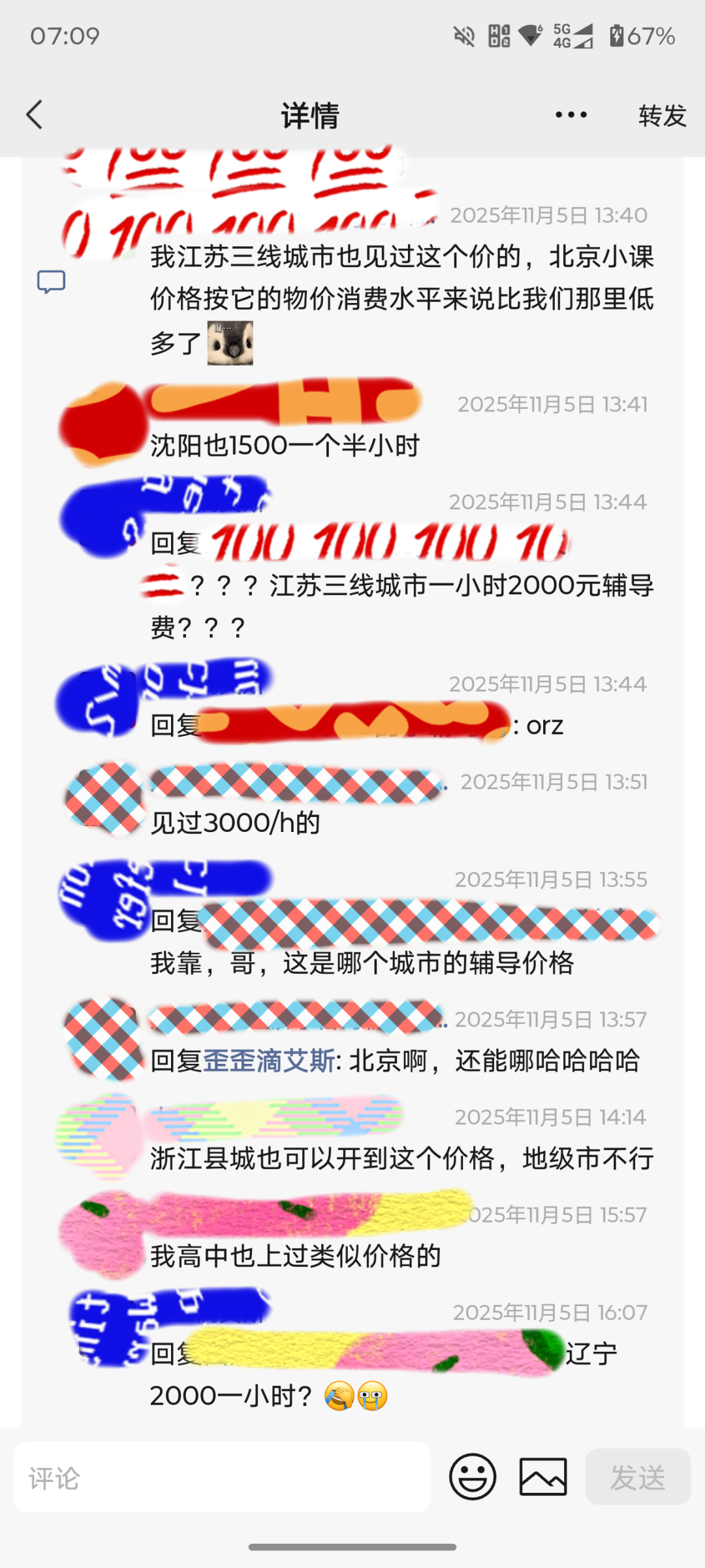Tap the 发送 send button

(x=638, y=1477)
